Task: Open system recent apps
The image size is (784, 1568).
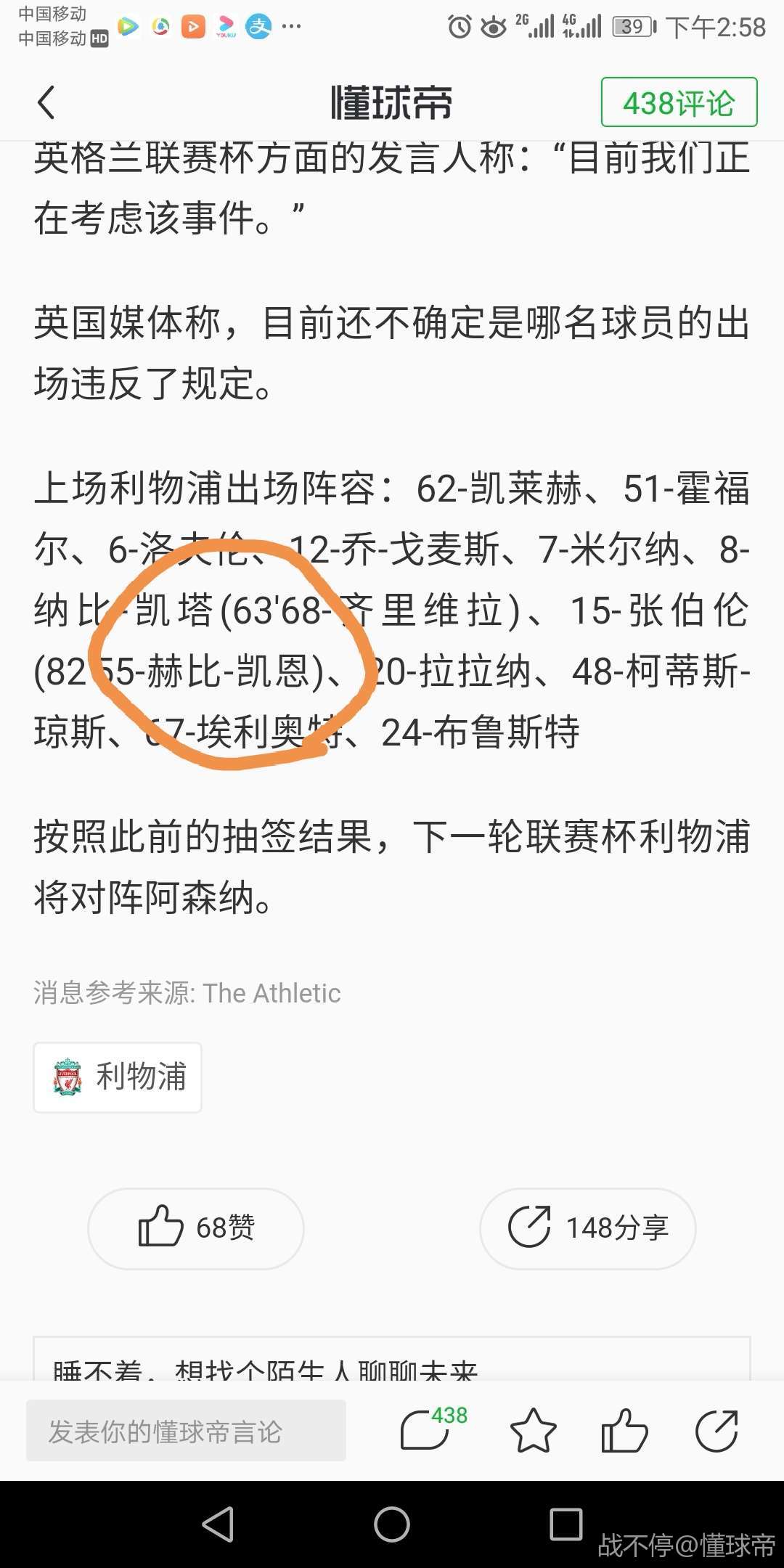Action: pos(566,1524)
